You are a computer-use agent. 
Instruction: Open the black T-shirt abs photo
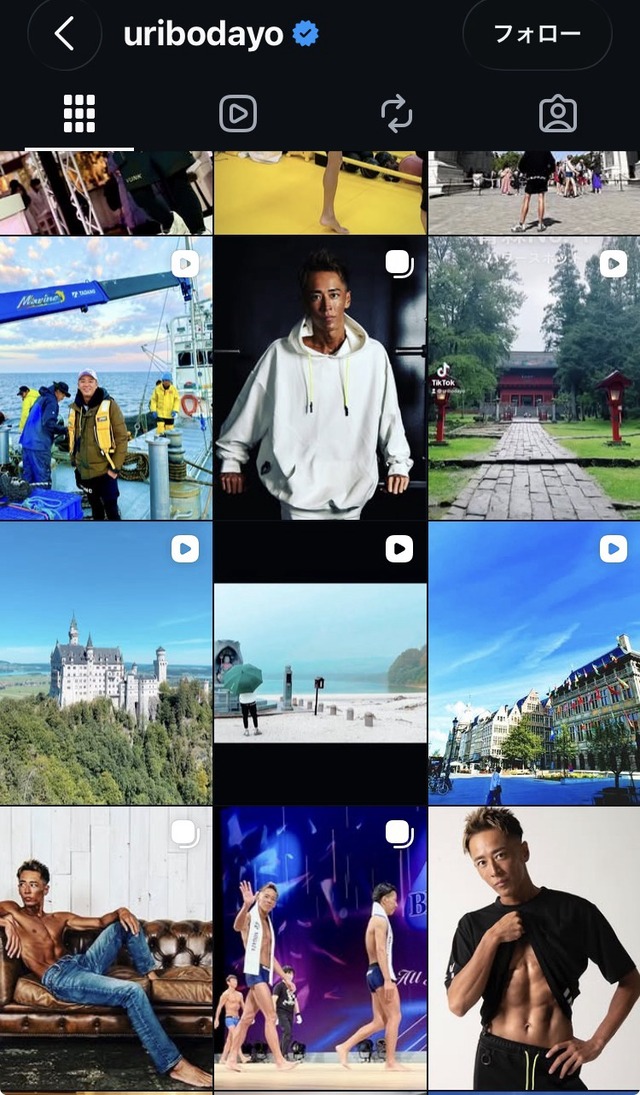pyautogui.click(x=534, y=948)
